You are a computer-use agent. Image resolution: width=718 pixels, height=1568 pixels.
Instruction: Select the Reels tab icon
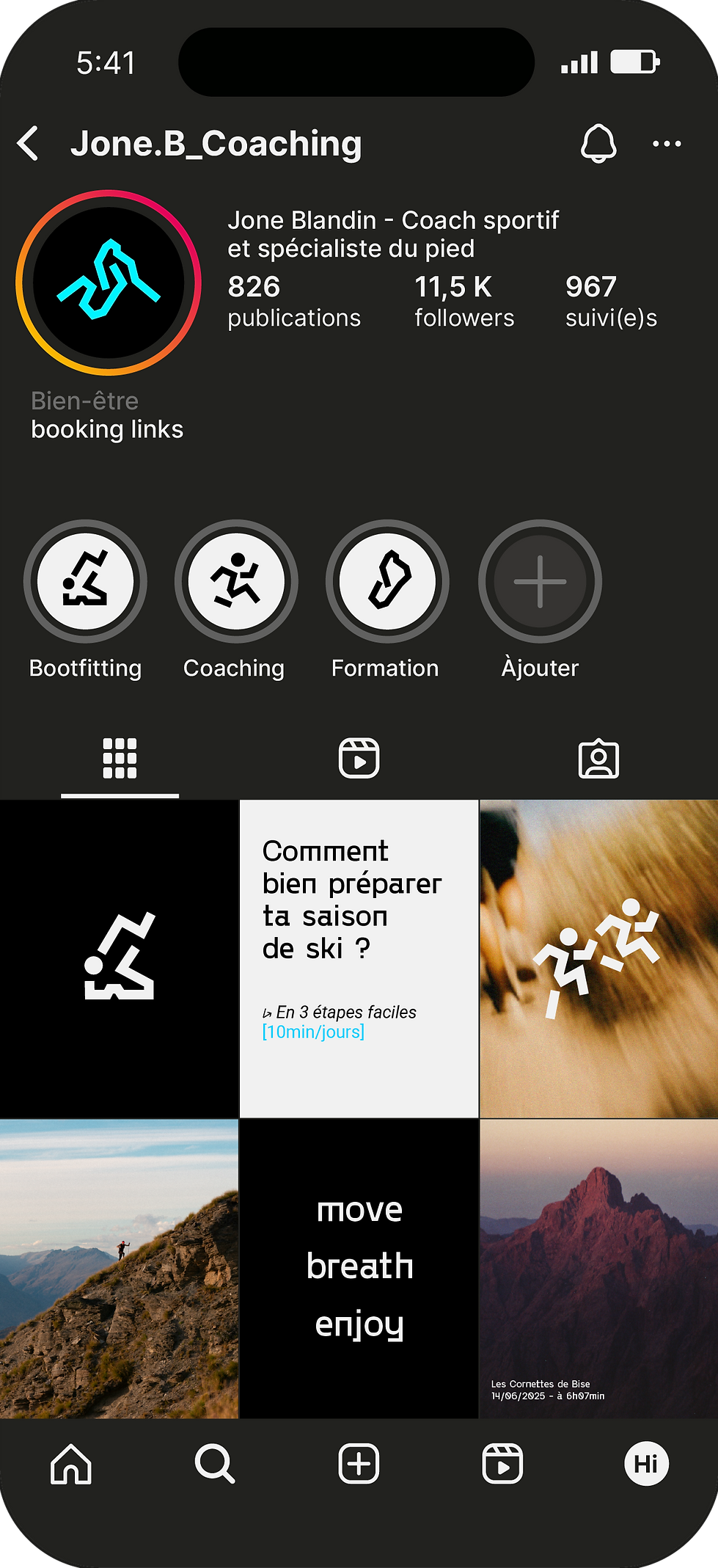tap(359, 759)
